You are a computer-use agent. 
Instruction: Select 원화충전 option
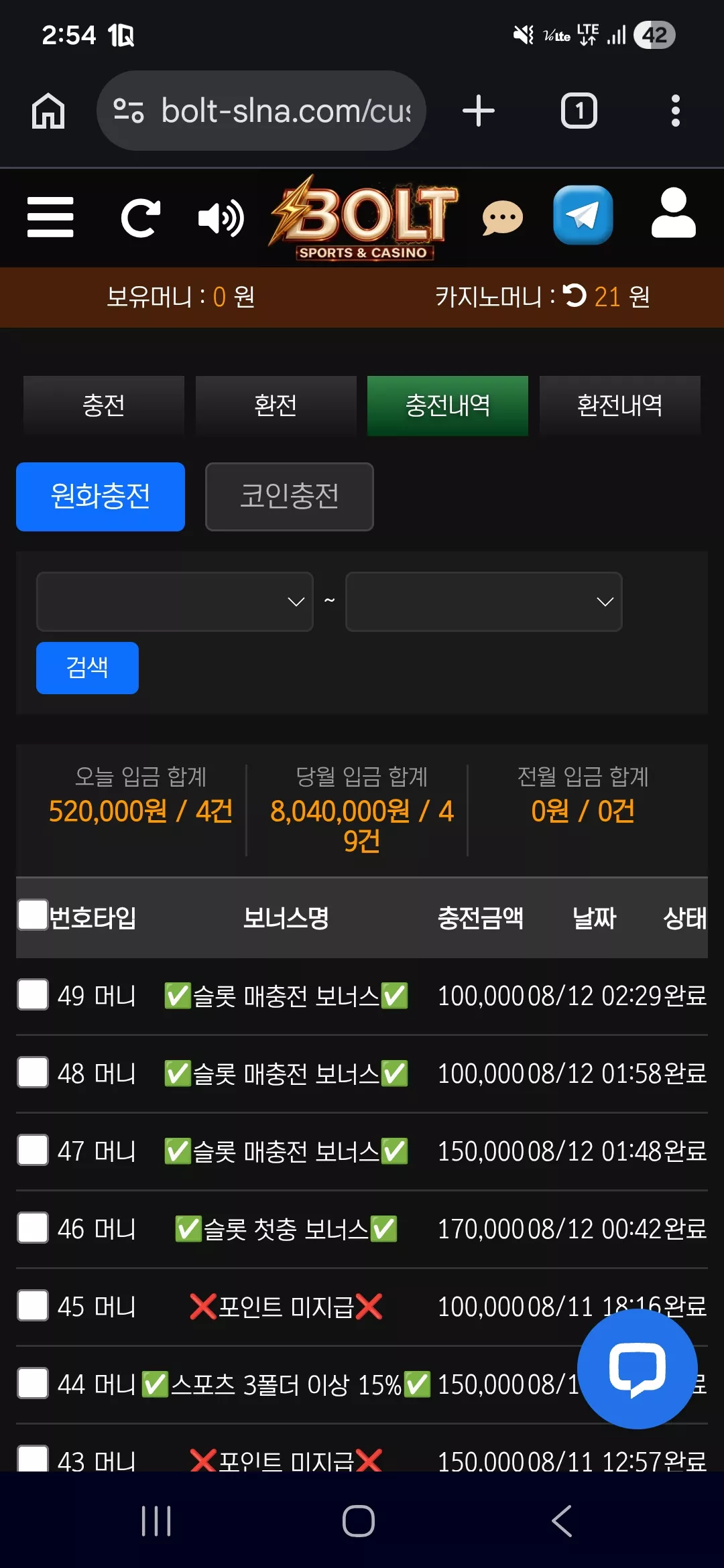[x=101, y=497]
